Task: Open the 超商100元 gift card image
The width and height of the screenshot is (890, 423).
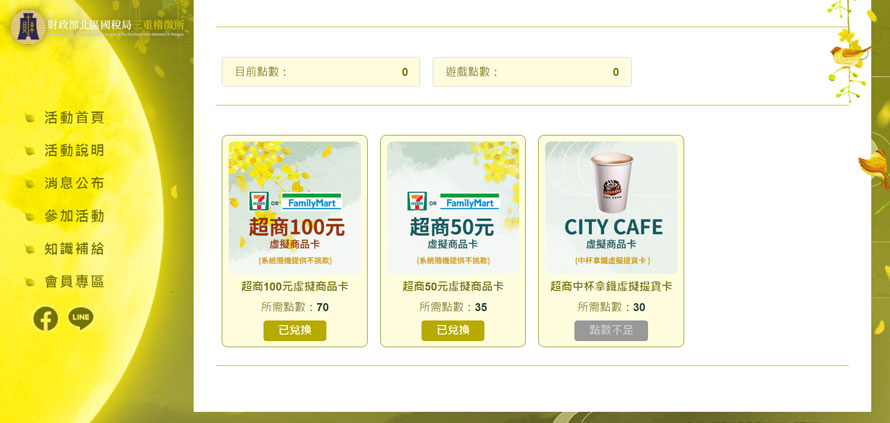Action: coord(294,207)
